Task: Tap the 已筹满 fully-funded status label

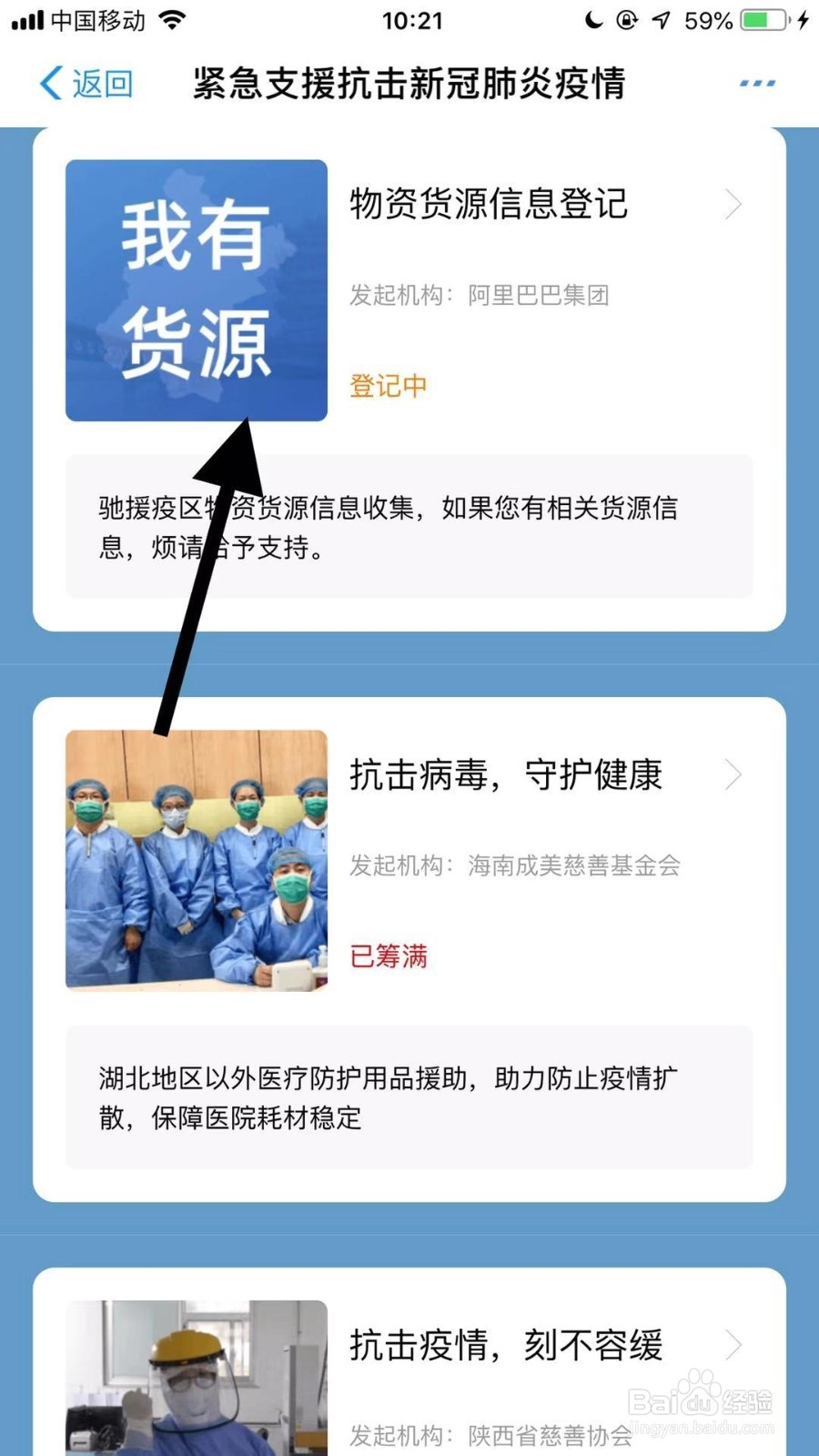Action: tap(388, 956)
